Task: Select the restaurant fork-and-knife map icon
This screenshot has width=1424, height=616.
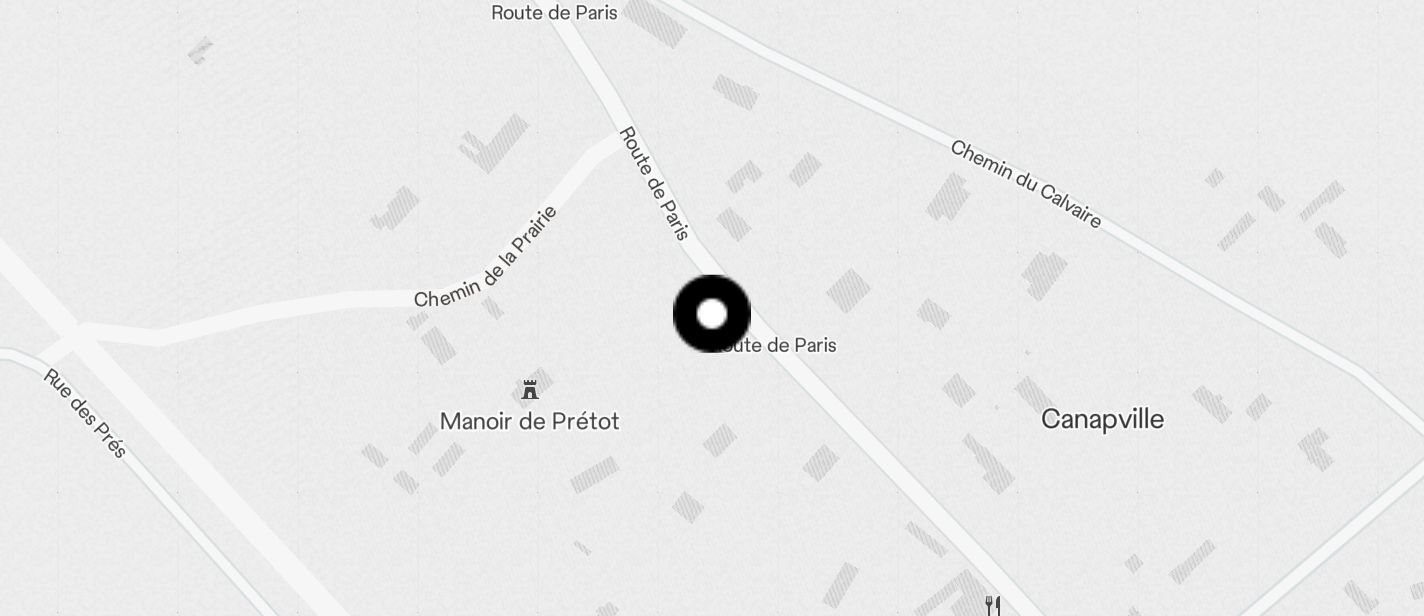Action: tap(992, 605)
